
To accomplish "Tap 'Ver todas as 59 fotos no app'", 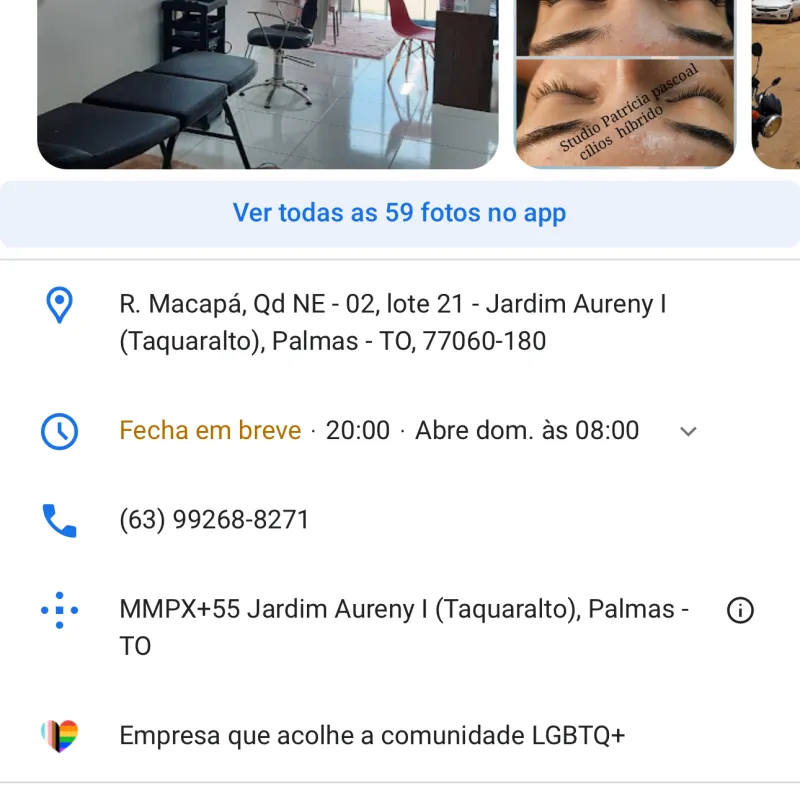I will 399,213.
